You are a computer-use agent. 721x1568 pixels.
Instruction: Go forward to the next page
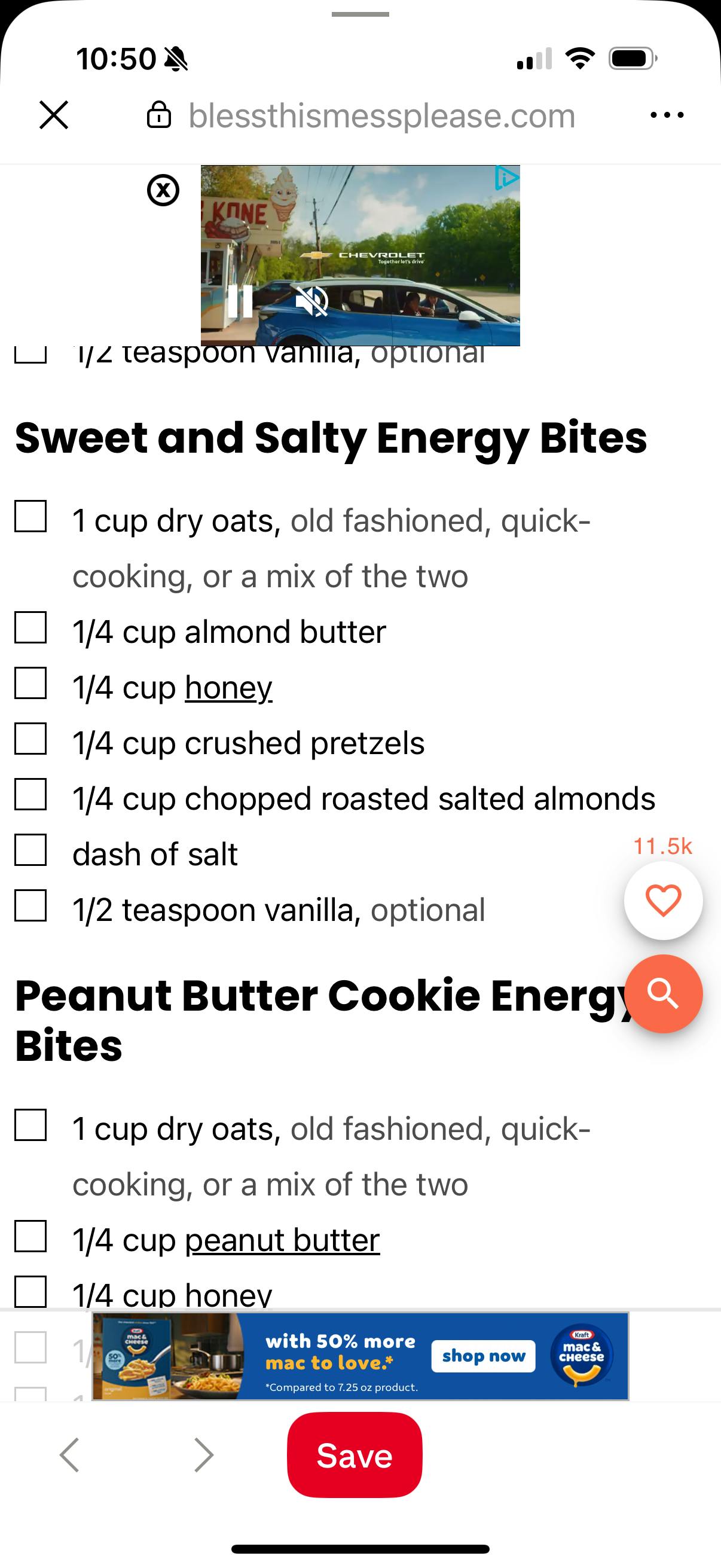point(203,1455)
